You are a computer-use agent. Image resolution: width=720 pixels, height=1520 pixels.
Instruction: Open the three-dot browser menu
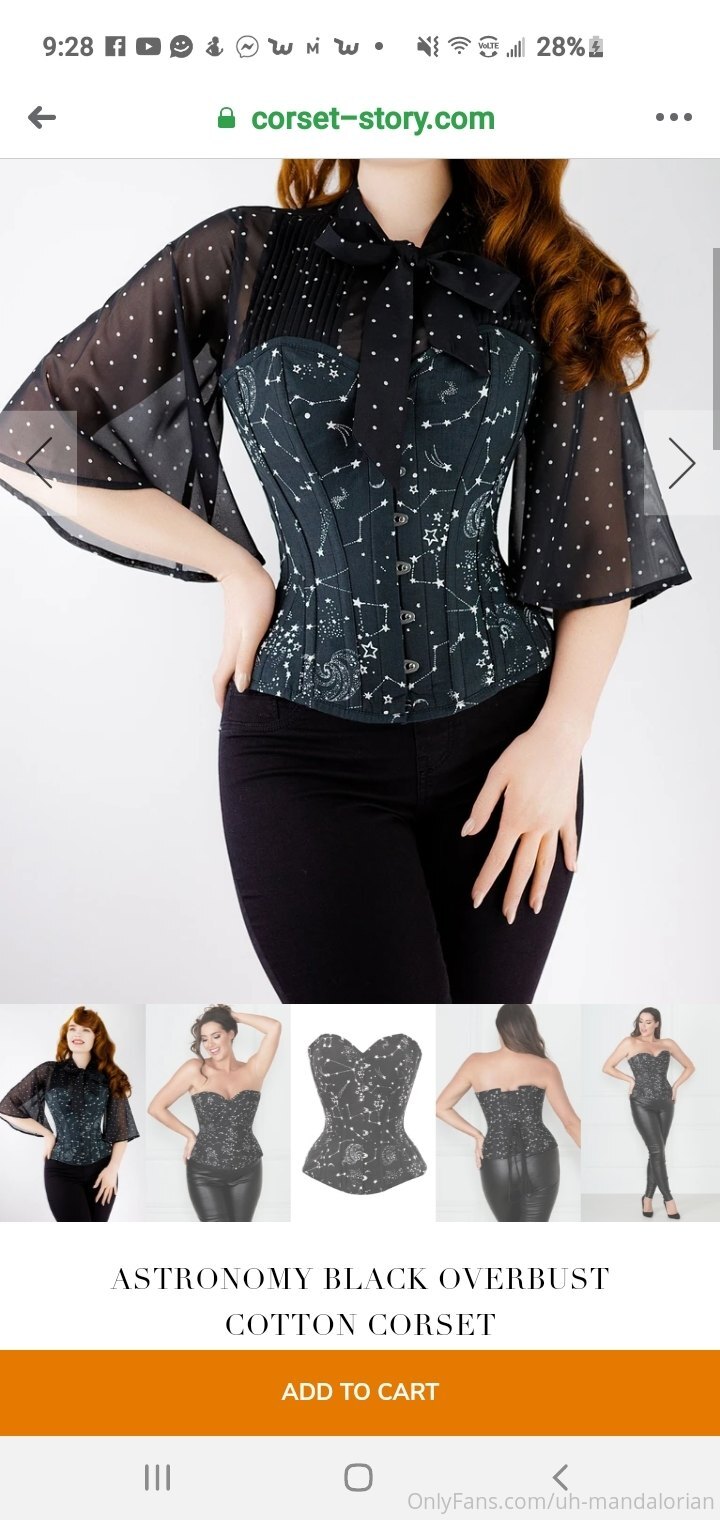point(674,118)
